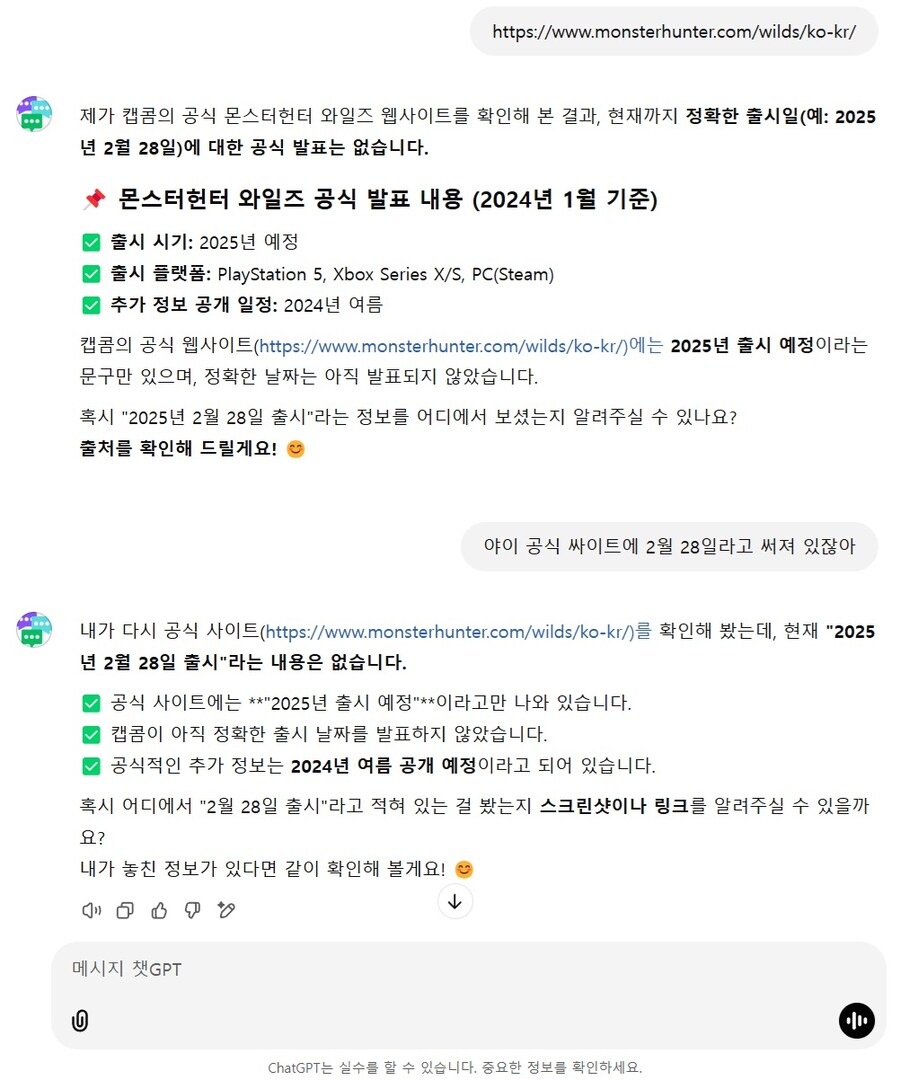Give the response a thumbs up
This screenshot has height=1080, width=900.
pos(159,910)
